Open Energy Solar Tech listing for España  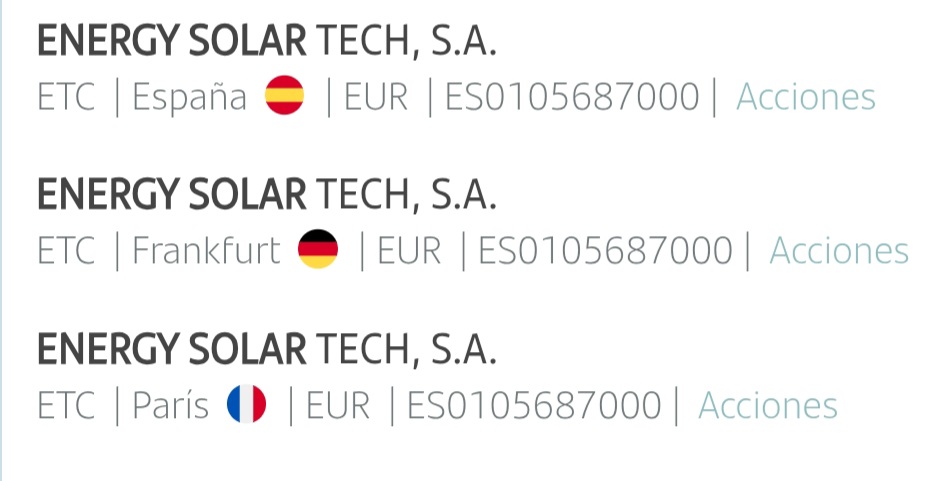click(x=266, y=41)
